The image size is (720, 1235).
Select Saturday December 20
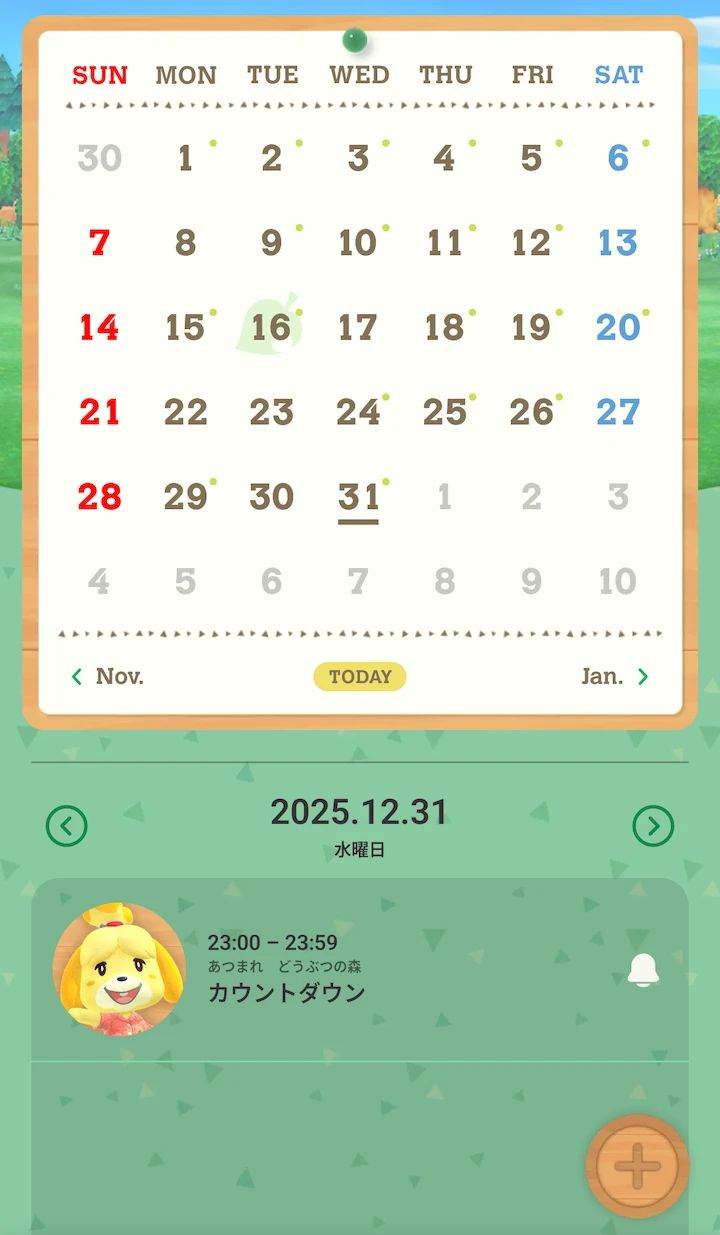pyautogui.click(x=618, y=328)
